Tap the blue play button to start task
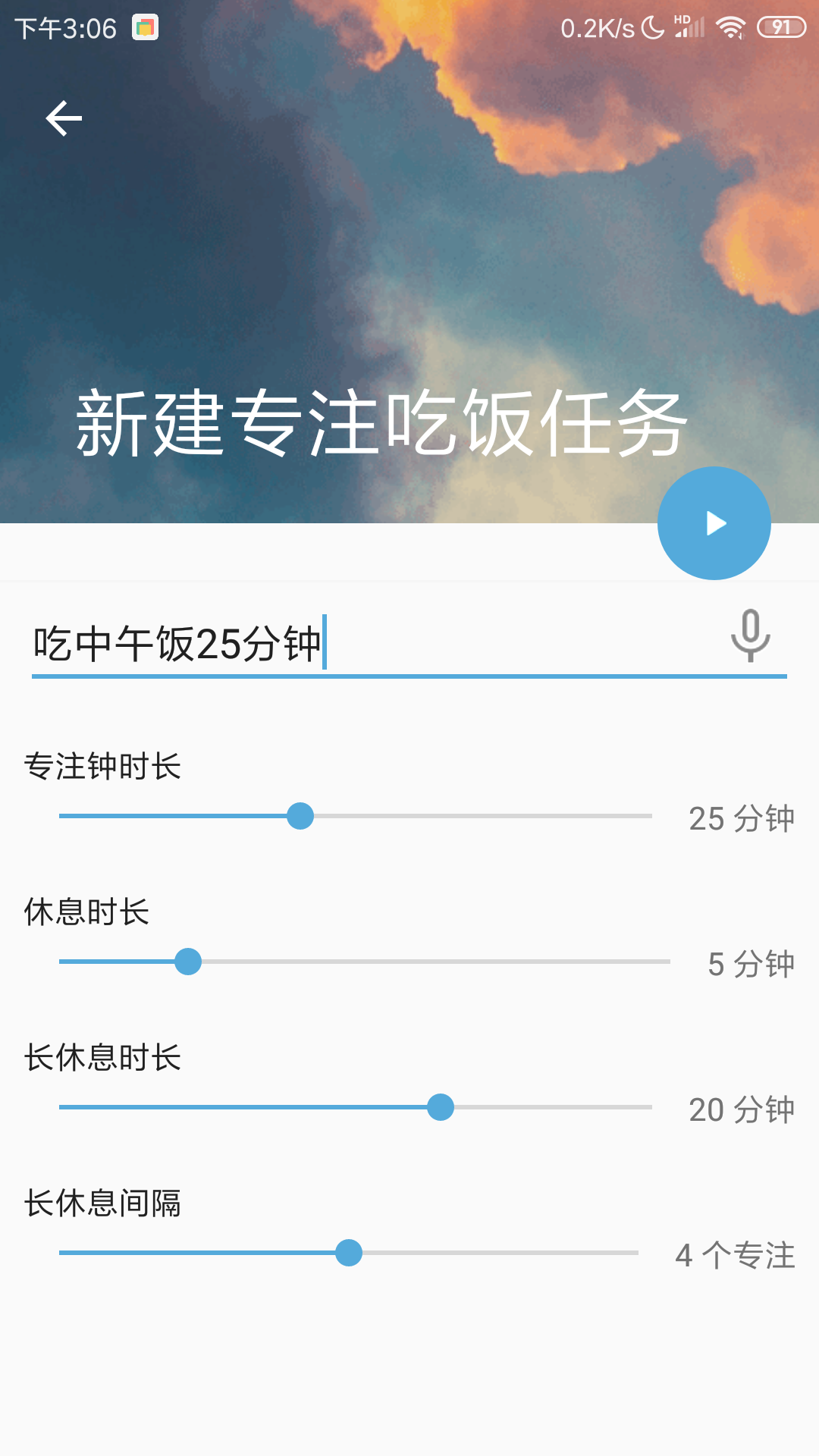 pos(714,523)
